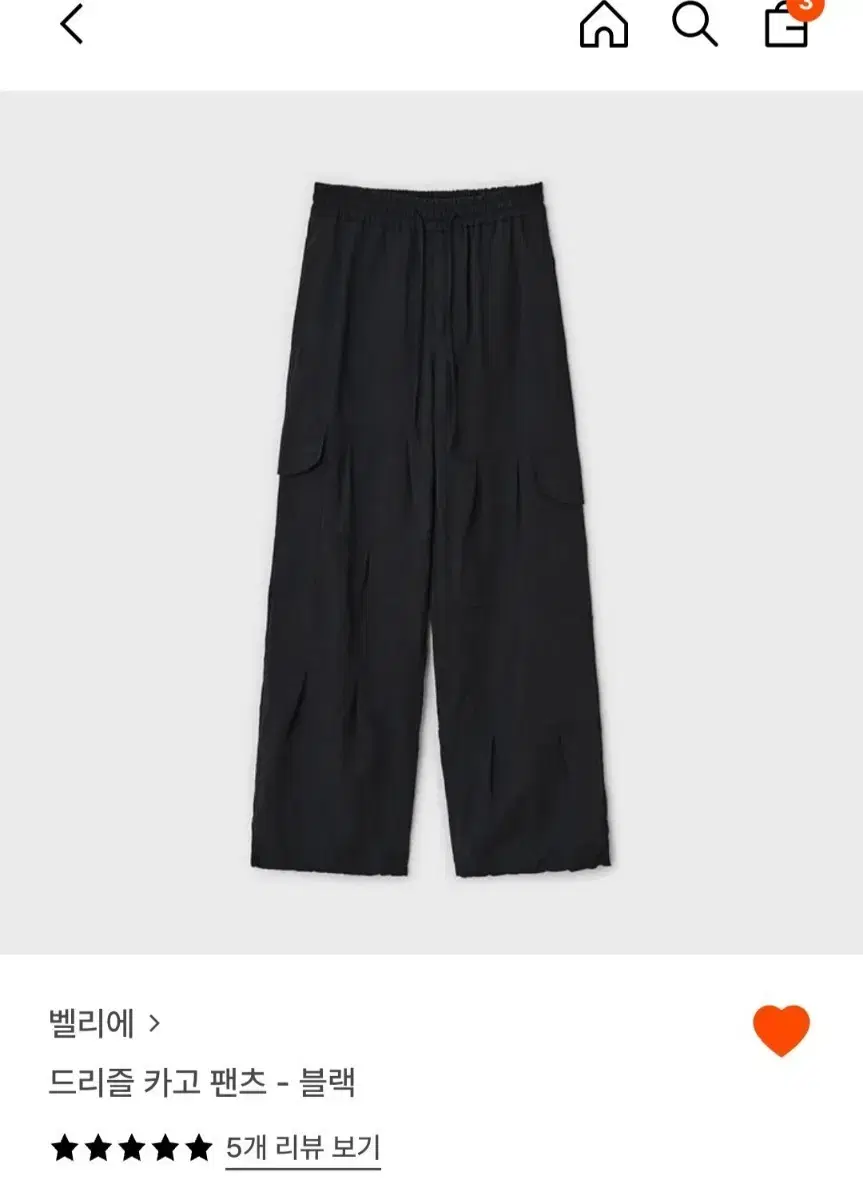This screenshot has height=1200, width=863.
Task: Go to home via the house icon
Action: (x=601, y=27)
